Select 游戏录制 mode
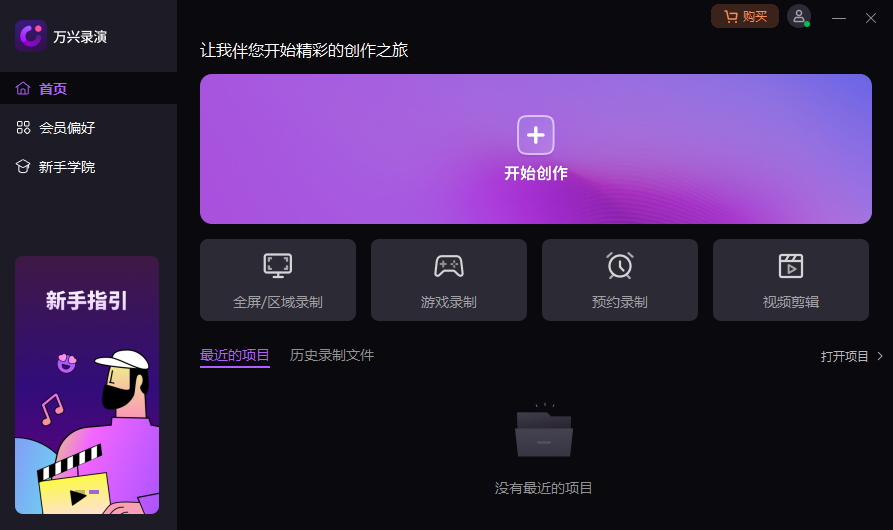The width and height of the screenshot is (893, 530). coord(449,280)
